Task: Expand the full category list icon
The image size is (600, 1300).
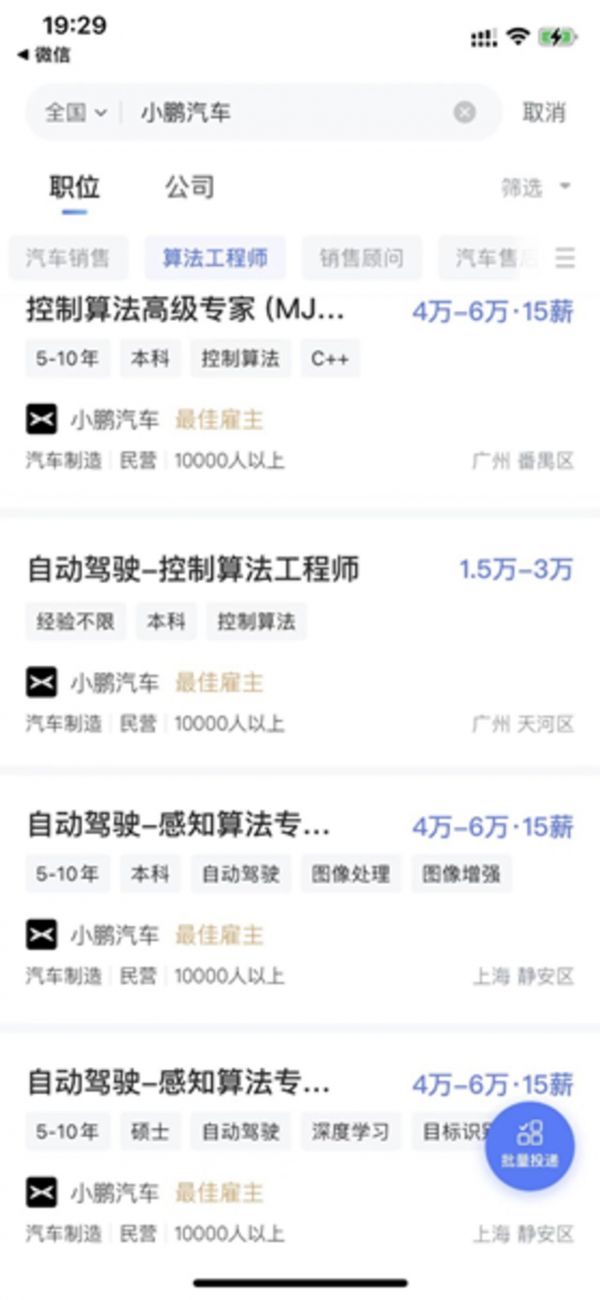Action: click(565, 258)
